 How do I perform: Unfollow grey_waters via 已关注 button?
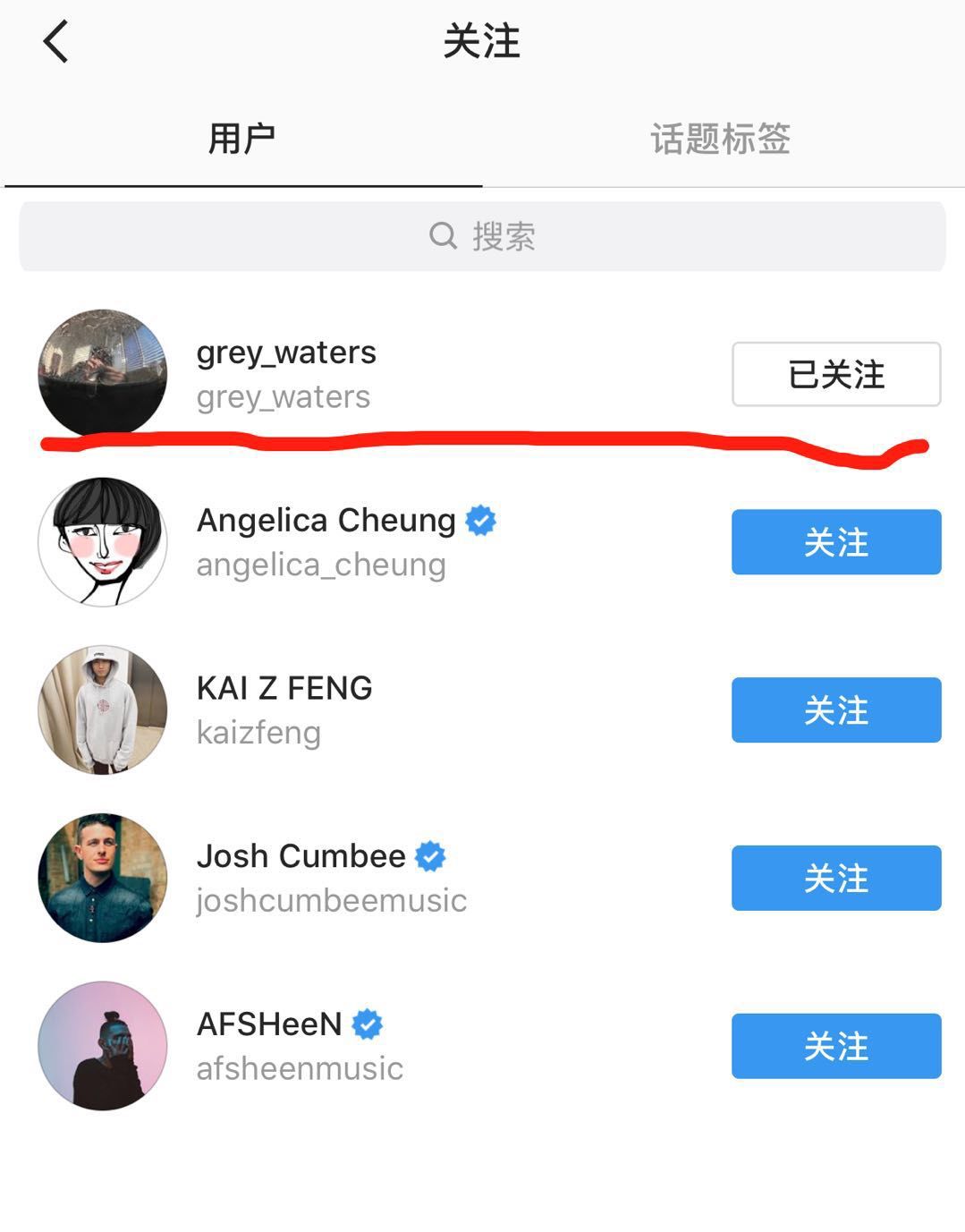[836, 374]
